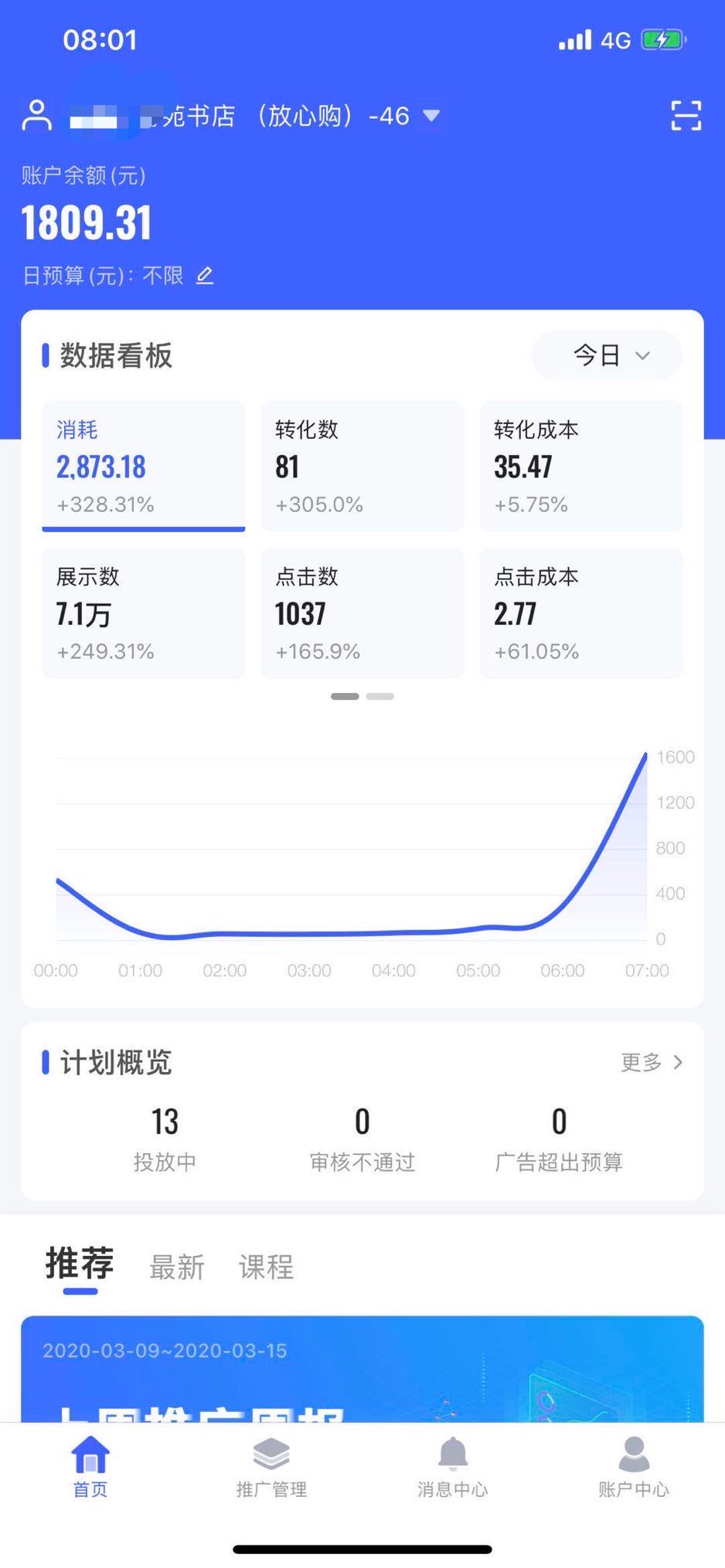Open 更多 to expand plan overview details

tap(652, 1063)
